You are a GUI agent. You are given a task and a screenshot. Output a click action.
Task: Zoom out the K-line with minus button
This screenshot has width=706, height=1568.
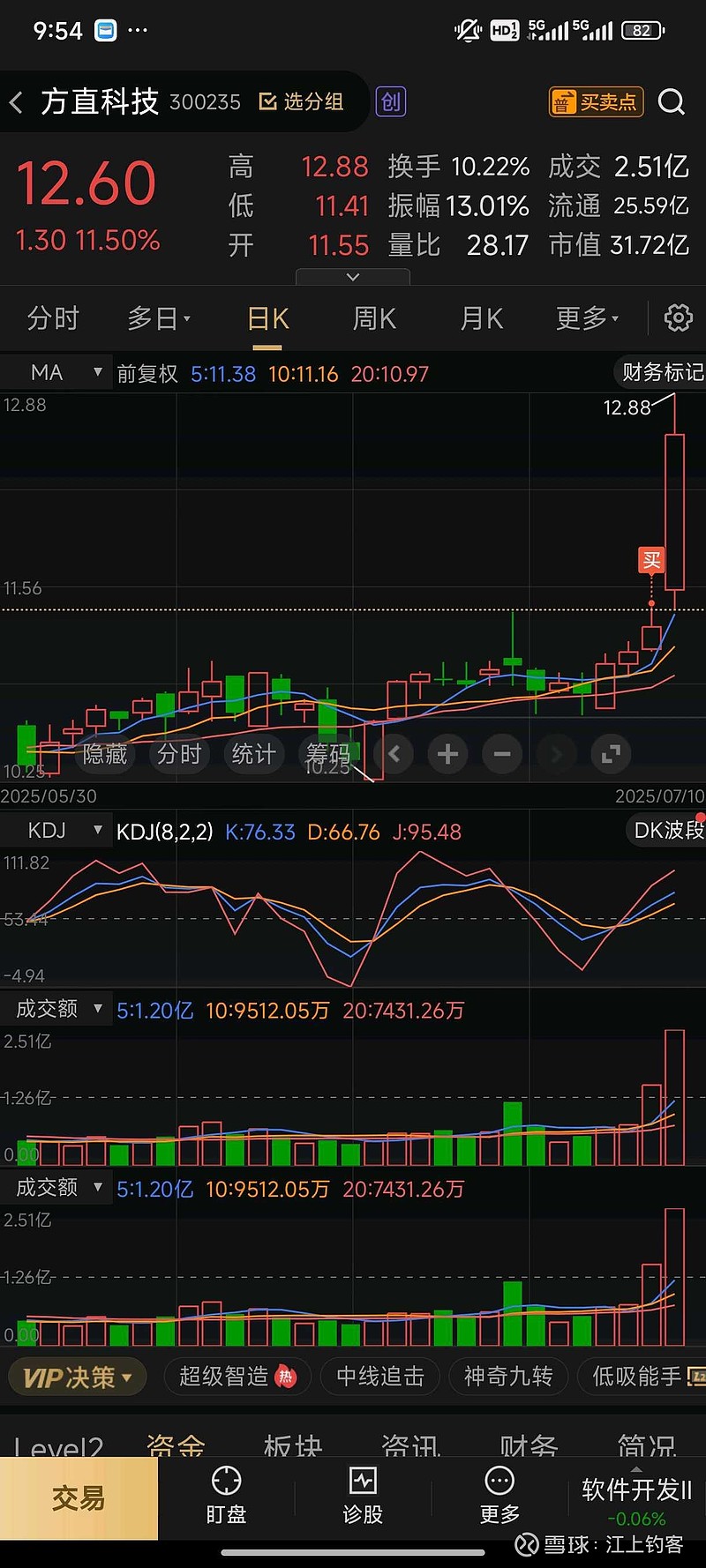pos(502,754)
